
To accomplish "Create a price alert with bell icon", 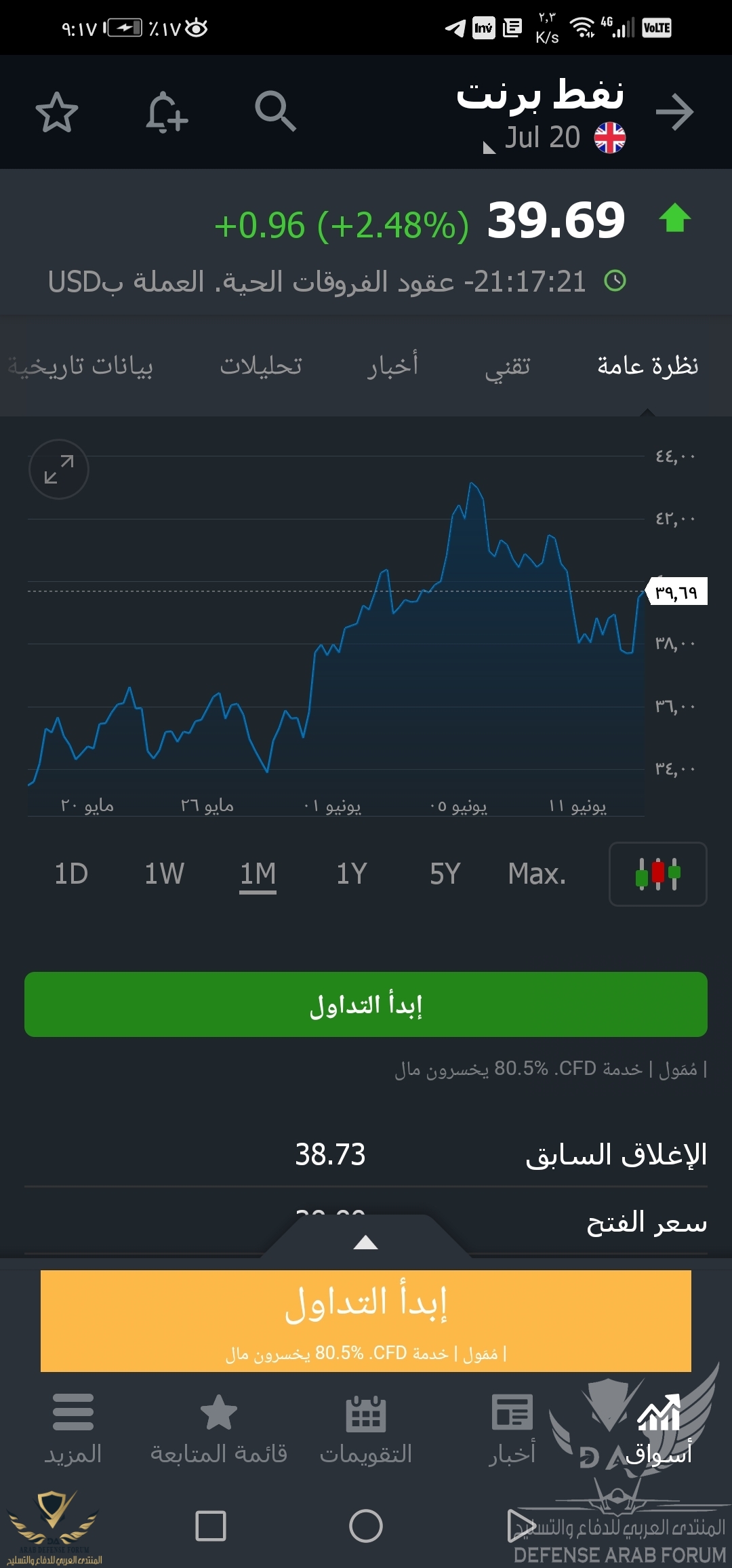I will 166,112.
